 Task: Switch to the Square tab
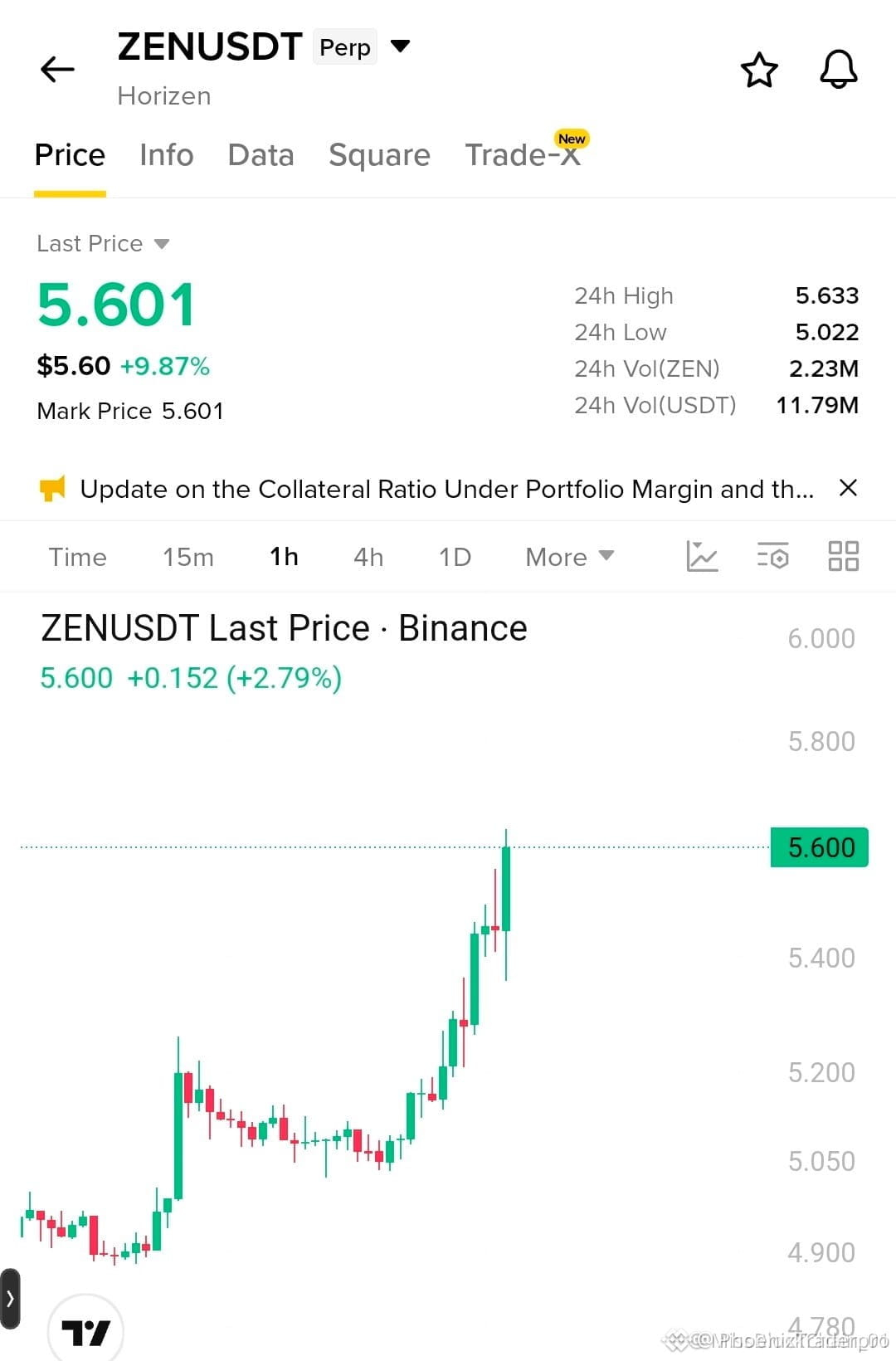379,155
